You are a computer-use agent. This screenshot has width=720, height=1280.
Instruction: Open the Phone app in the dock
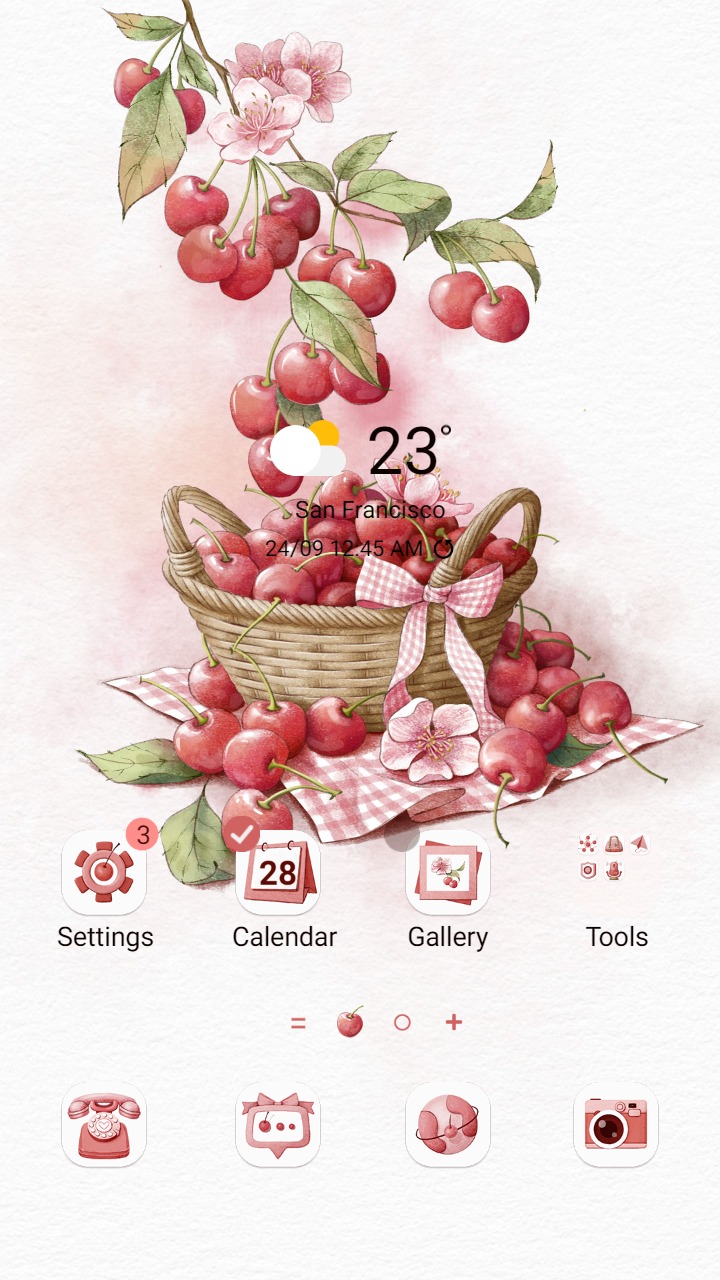pos(106,1124)
